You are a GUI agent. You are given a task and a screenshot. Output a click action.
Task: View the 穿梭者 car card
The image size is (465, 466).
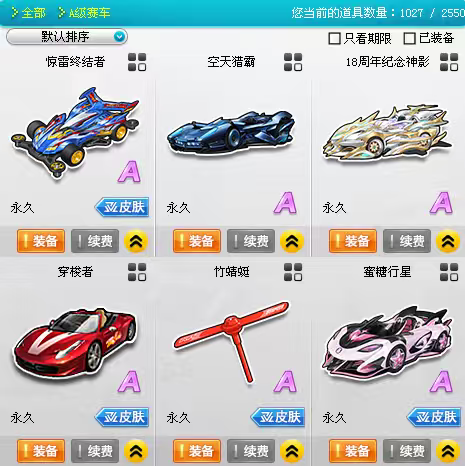coord(76,344)
